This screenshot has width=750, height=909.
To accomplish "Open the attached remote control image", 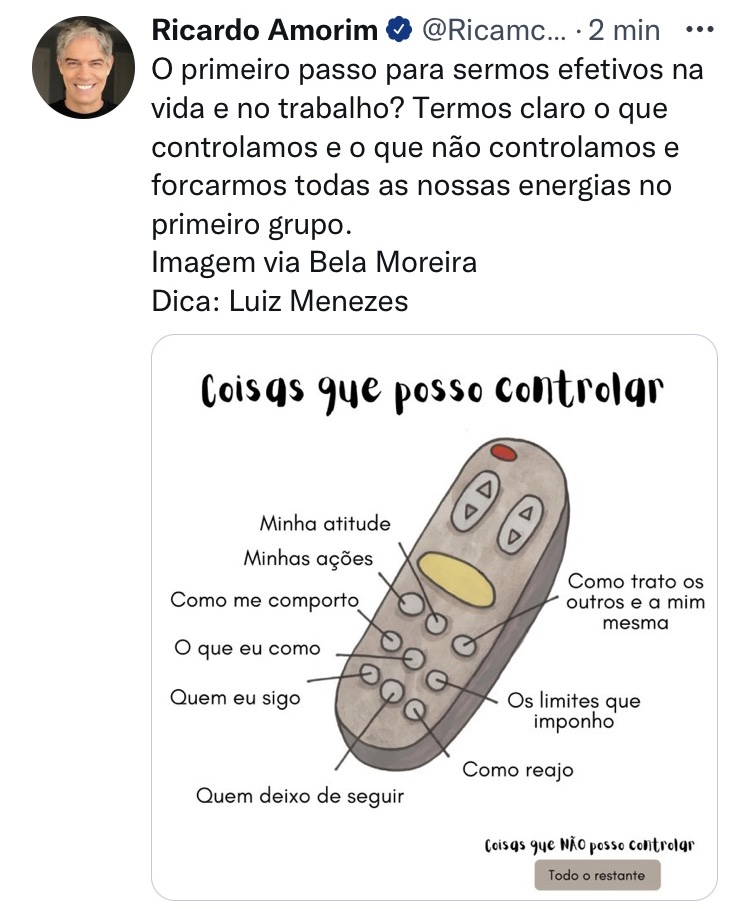I will pos(434,616).
